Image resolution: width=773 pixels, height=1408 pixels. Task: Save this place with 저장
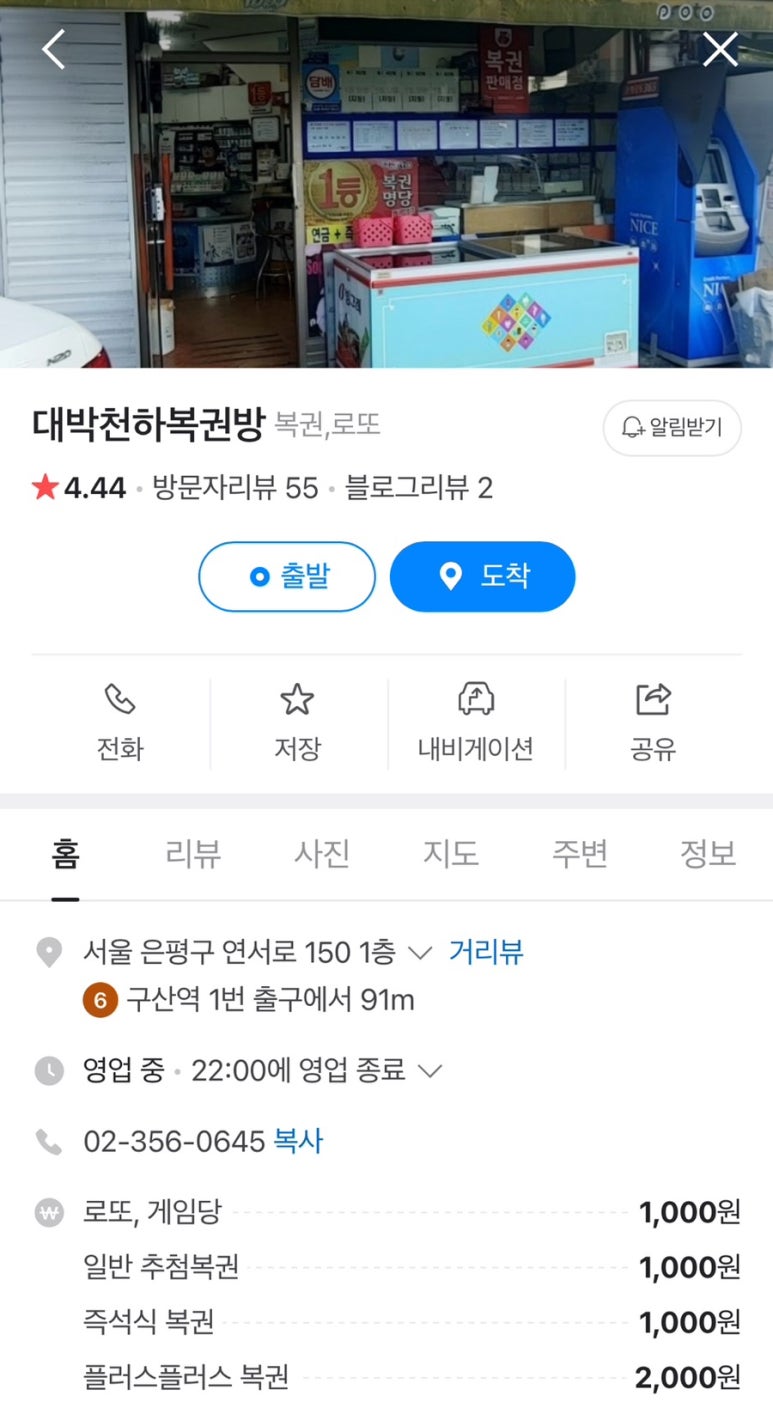pos(297,723)
